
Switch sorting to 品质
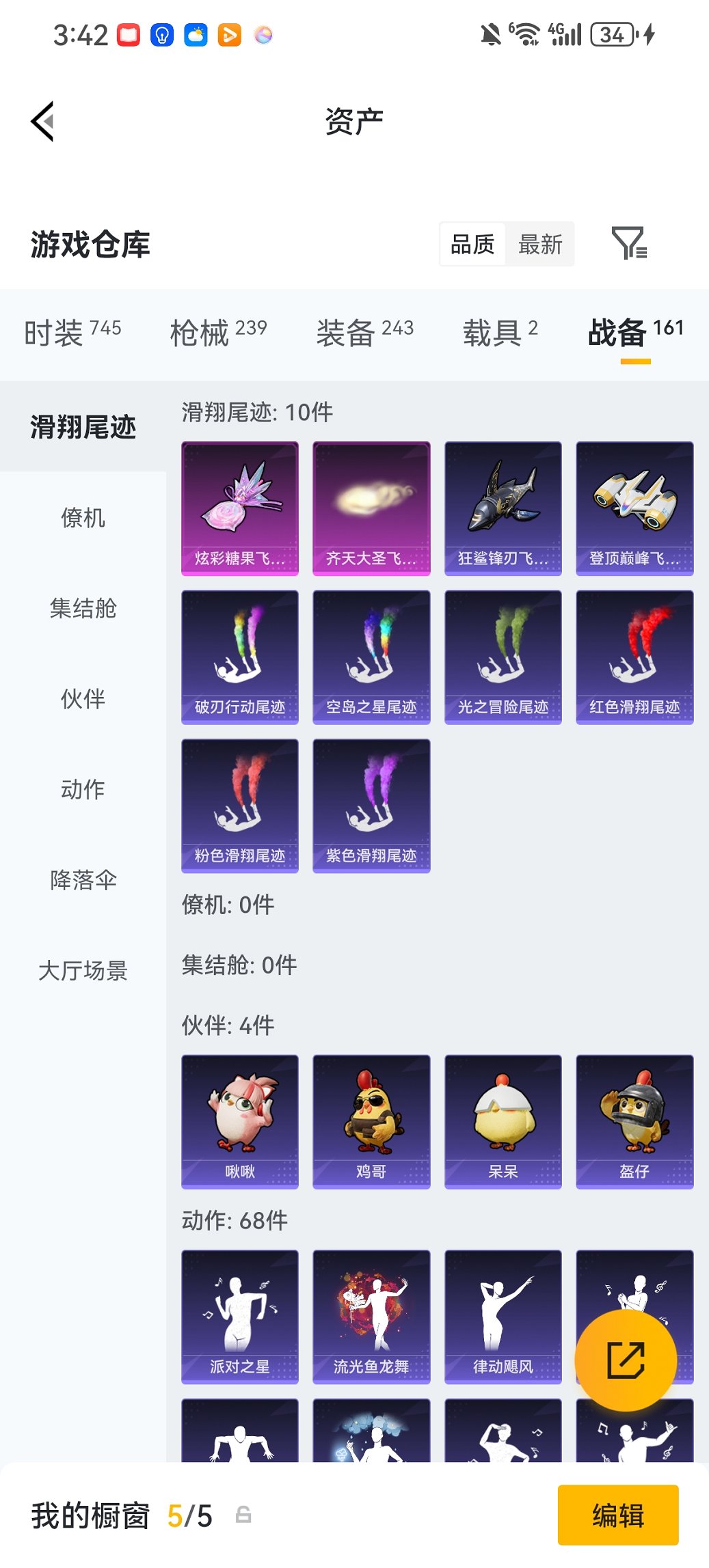[x=472, y=244]
